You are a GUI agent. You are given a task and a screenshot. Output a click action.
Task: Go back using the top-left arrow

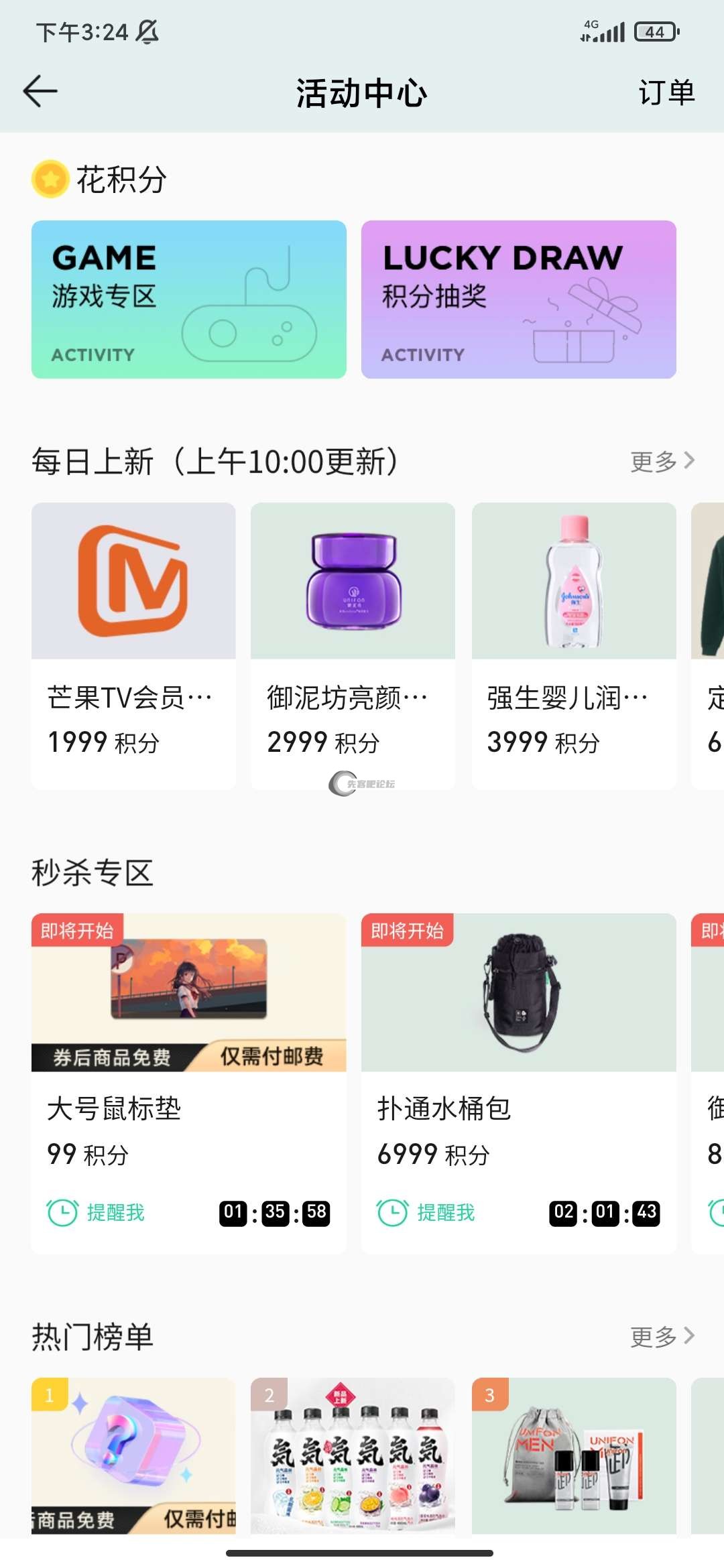click(40, 91)
